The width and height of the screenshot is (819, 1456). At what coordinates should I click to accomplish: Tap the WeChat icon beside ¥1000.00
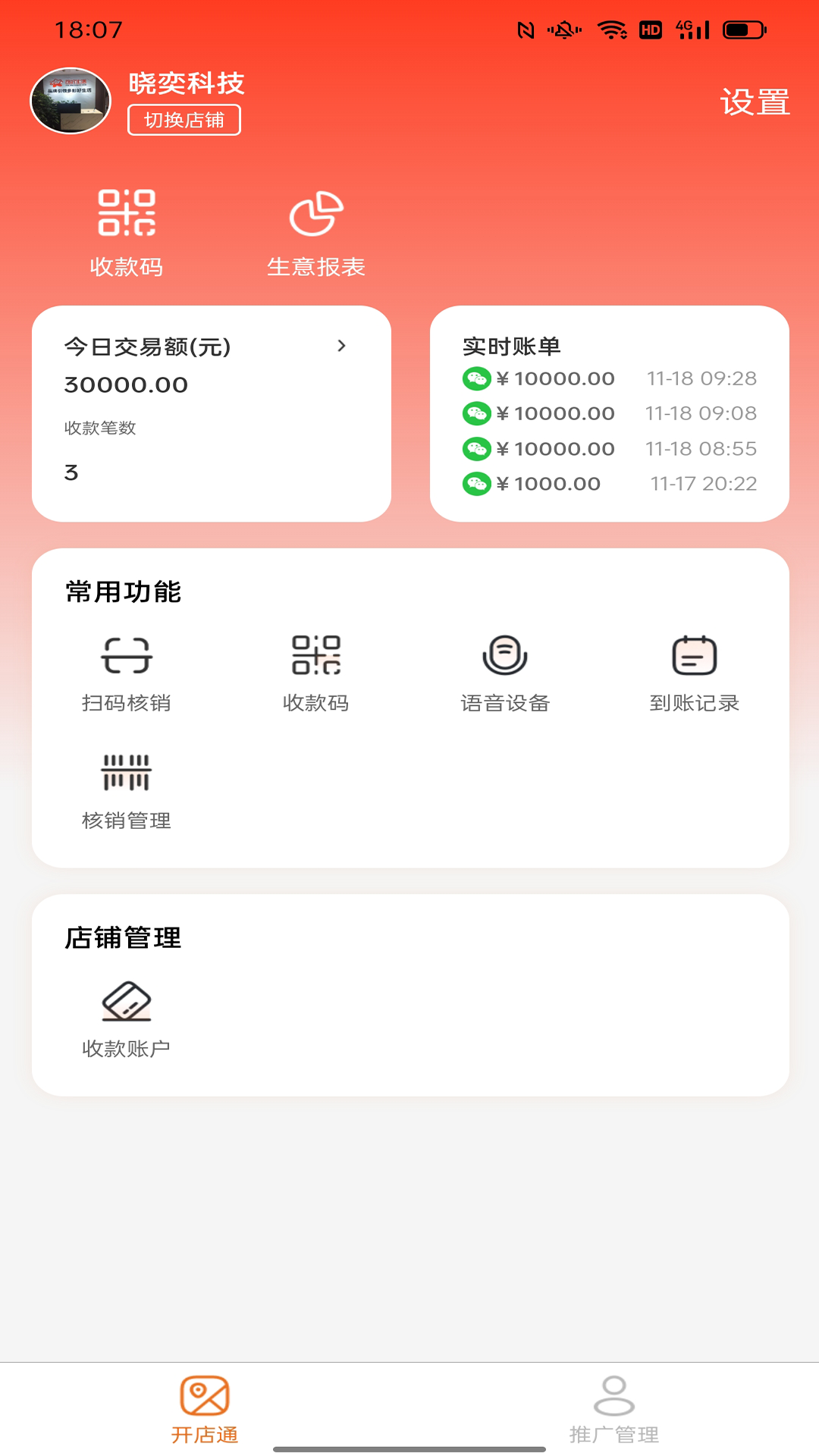click(477, 484)
